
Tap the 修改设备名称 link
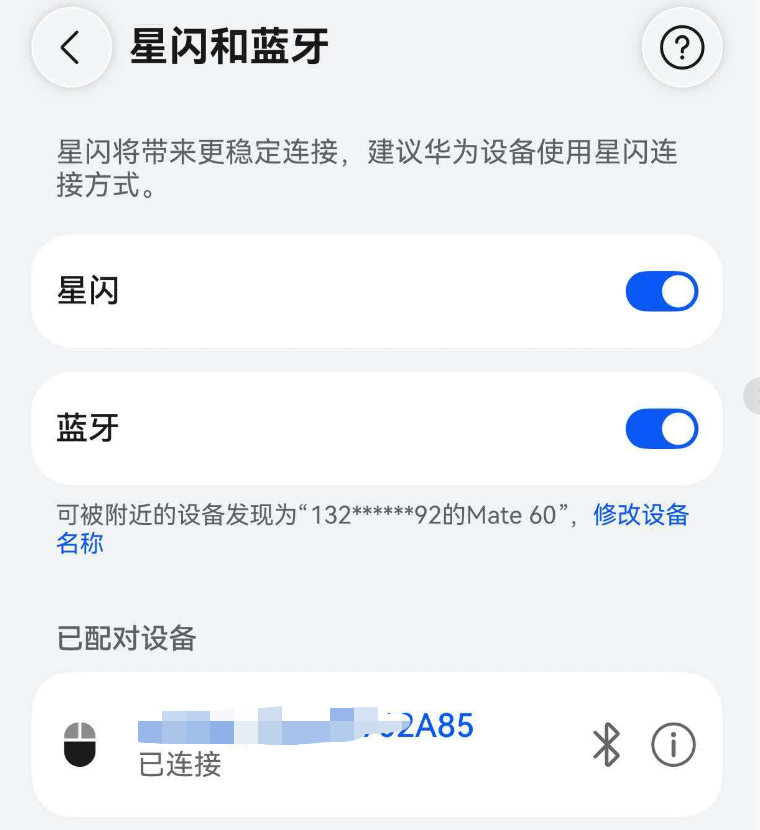coord(640,516)
